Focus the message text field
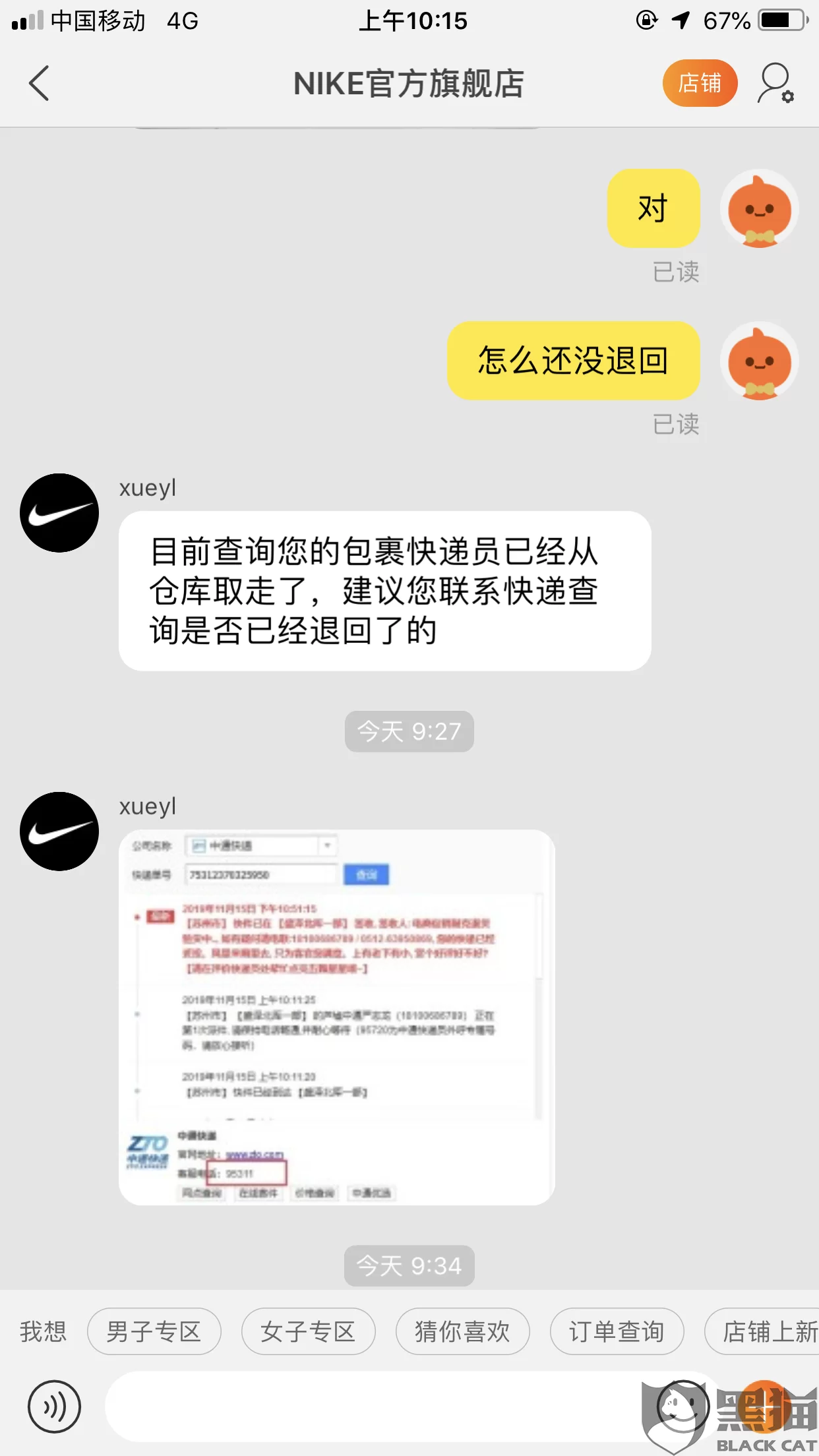819x1456 pixels. (369, 1407)
